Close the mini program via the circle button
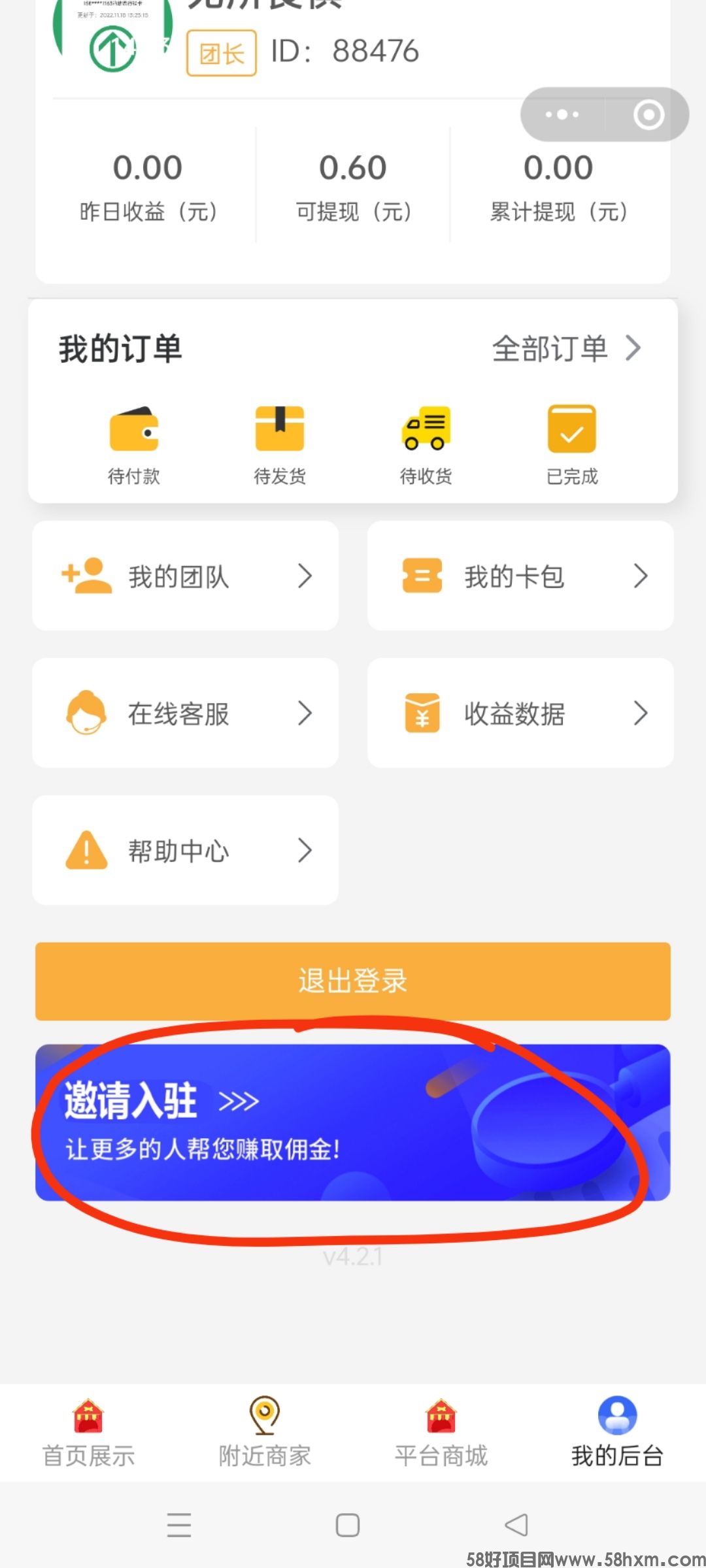Screen dimensions: 706x1568 [648, 114]
